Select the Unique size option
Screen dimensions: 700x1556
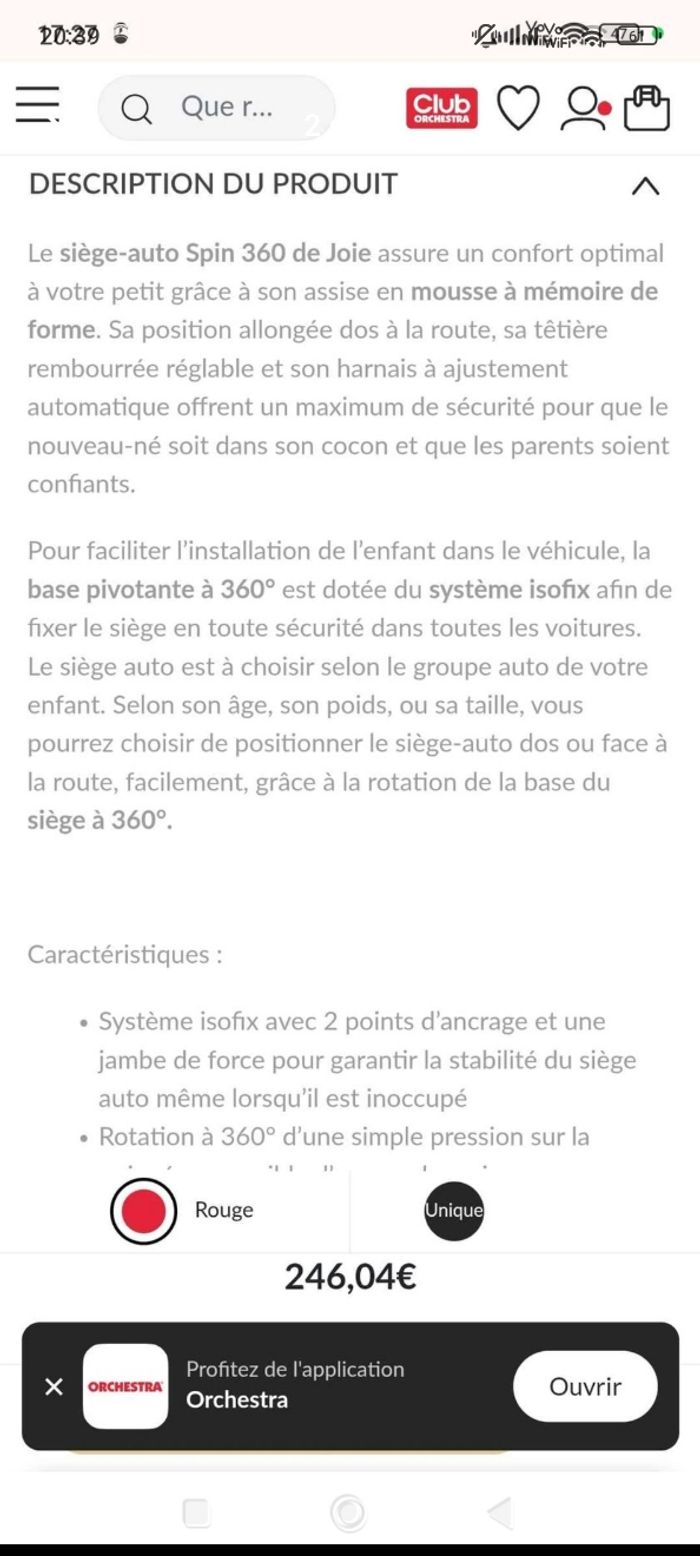(x=454, y=1210)
